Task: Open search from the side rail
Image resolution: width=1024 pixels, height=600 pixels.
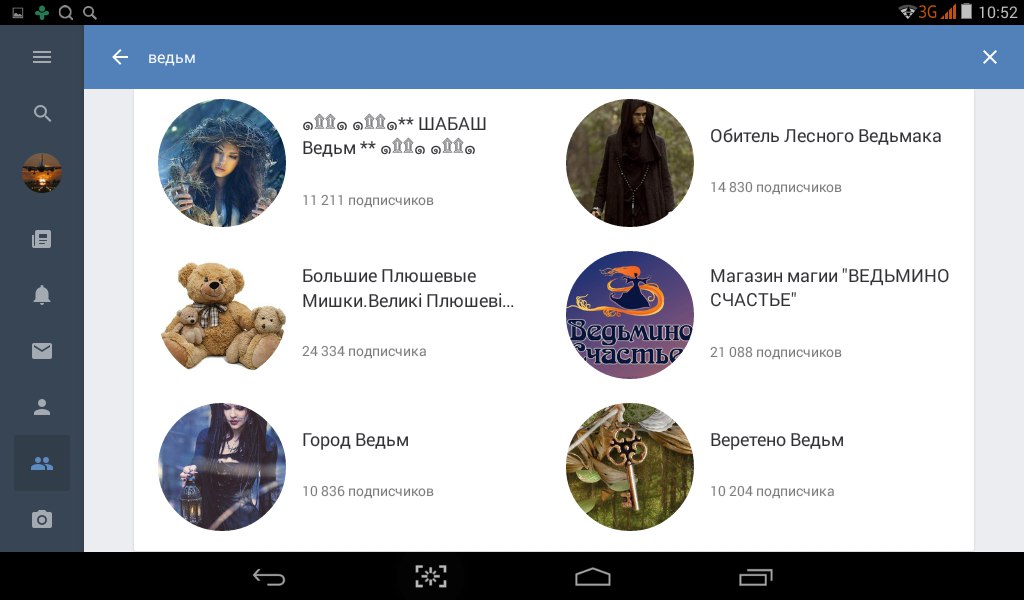Action: pos(42,113)
